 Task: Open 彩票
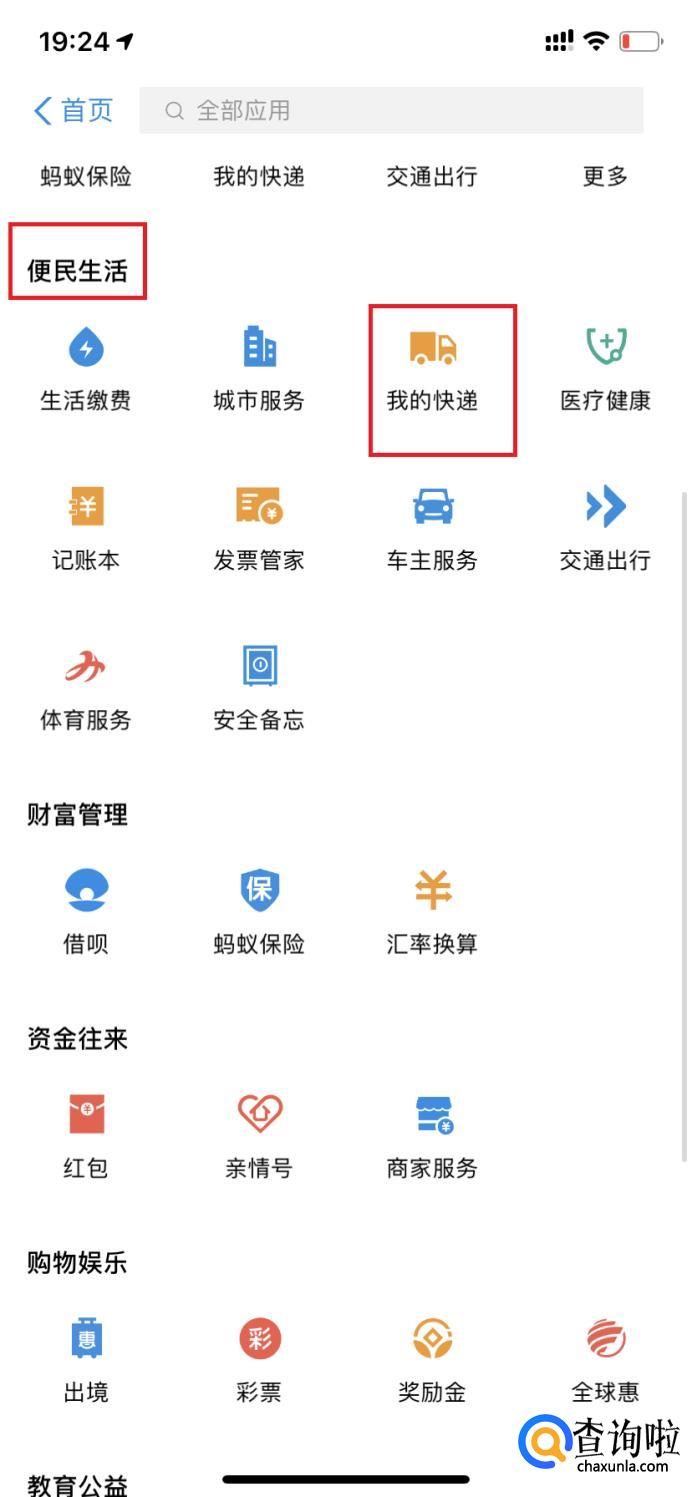coord(259,1362)
